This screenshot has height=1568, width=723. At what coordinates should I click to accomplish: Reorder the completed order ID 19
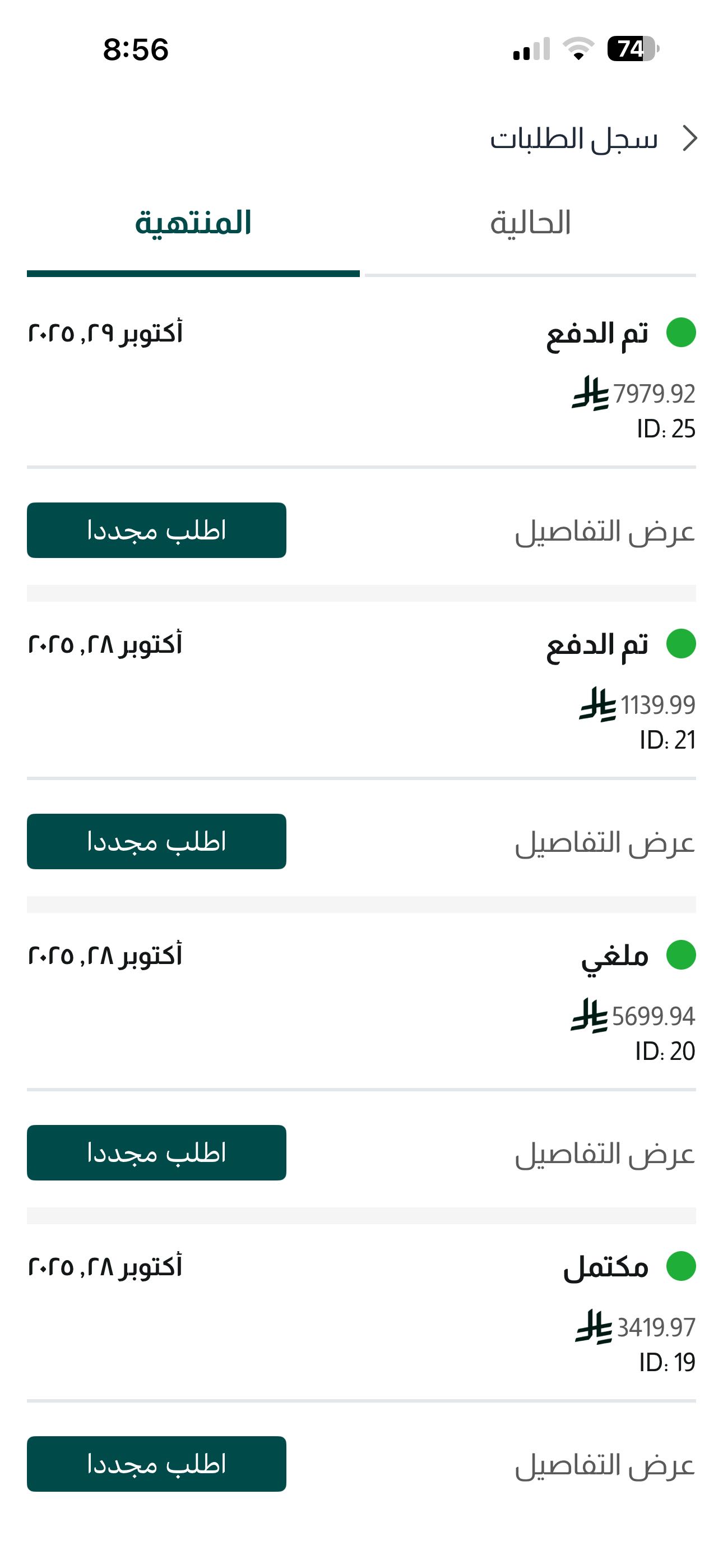coord(156,1463)
